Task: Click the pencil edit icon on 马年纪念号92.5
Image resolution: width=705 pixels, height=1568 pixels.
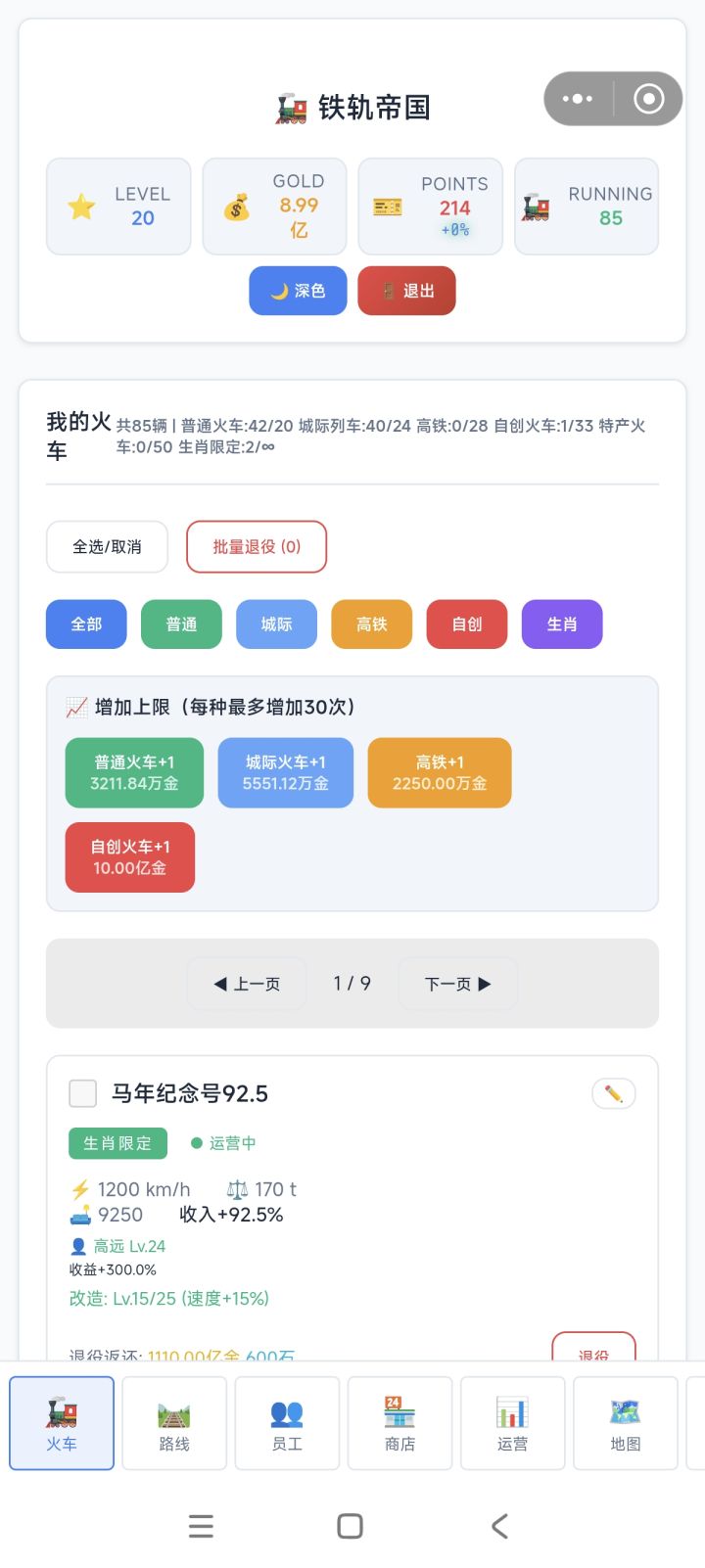Action: point(613,1093)
